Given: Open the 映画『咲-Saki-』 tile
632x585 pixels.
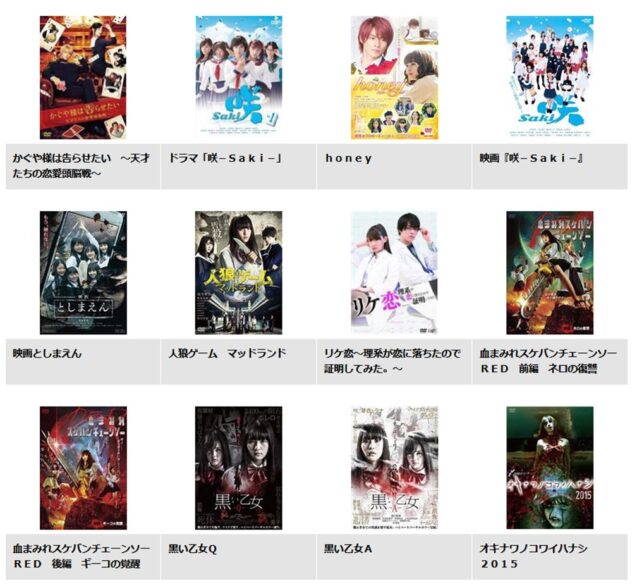Looking at the screenshot, I should pos(549,78).
